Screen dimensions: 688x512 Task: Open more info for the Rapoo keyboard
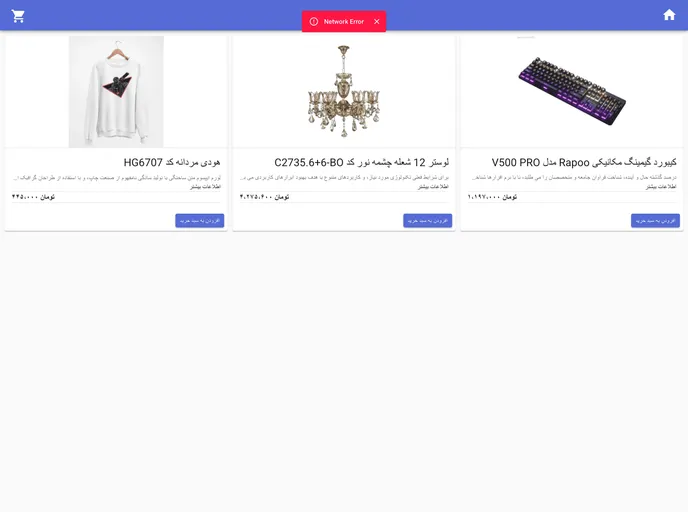pyautogui.click(x=661, y=187)
